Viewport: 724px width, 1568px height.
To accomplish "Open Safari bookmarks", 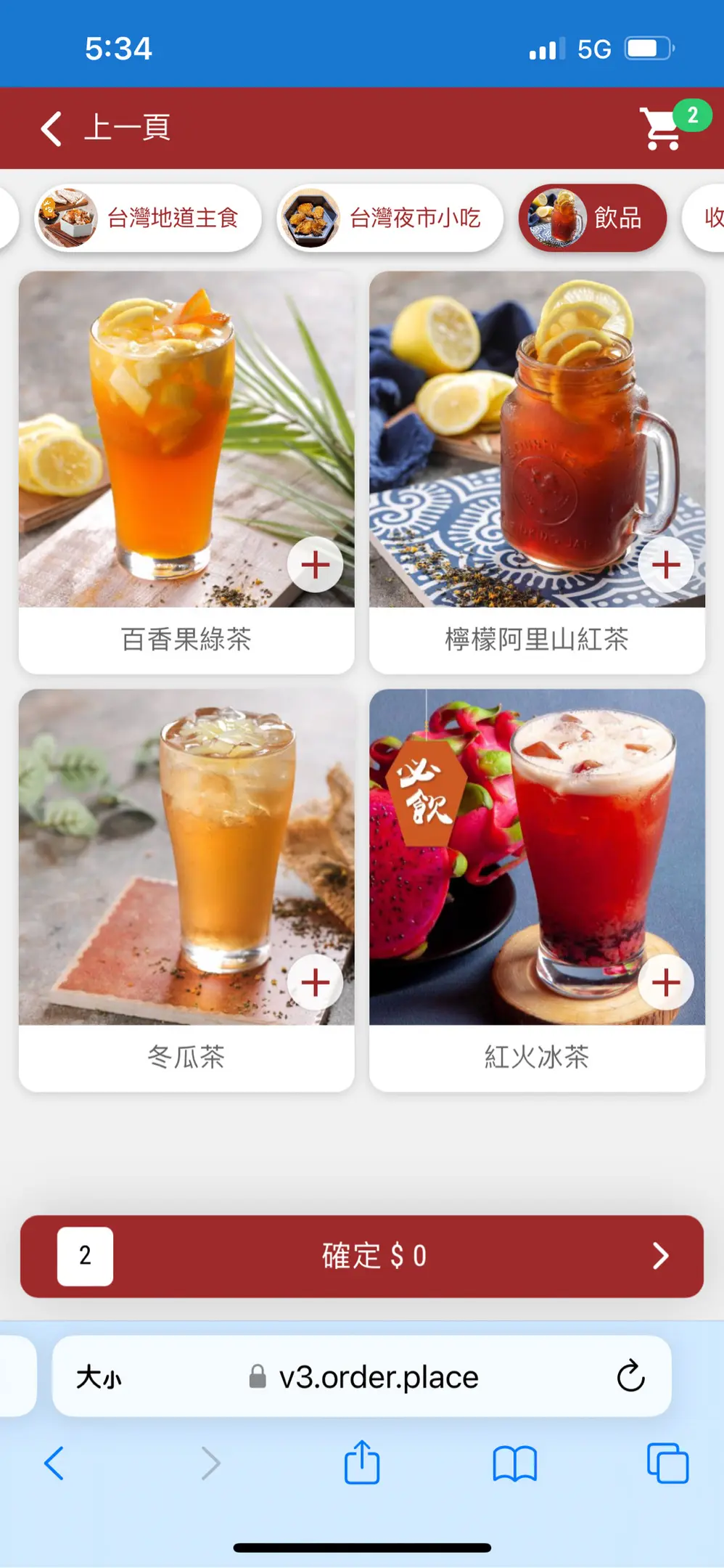I will point(514,1463).
